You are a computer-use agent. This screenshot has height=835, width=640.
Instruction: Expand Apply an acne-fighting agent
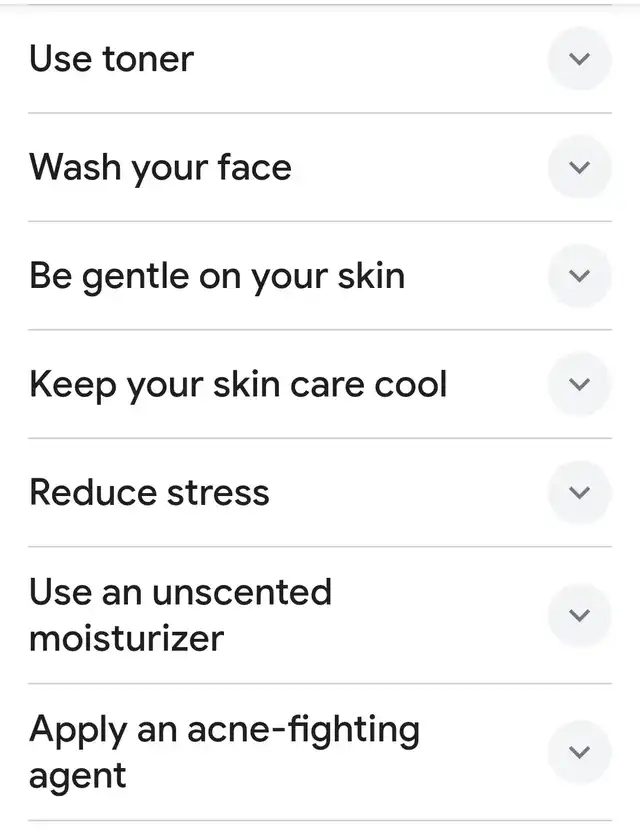click(x=579, y=752)
